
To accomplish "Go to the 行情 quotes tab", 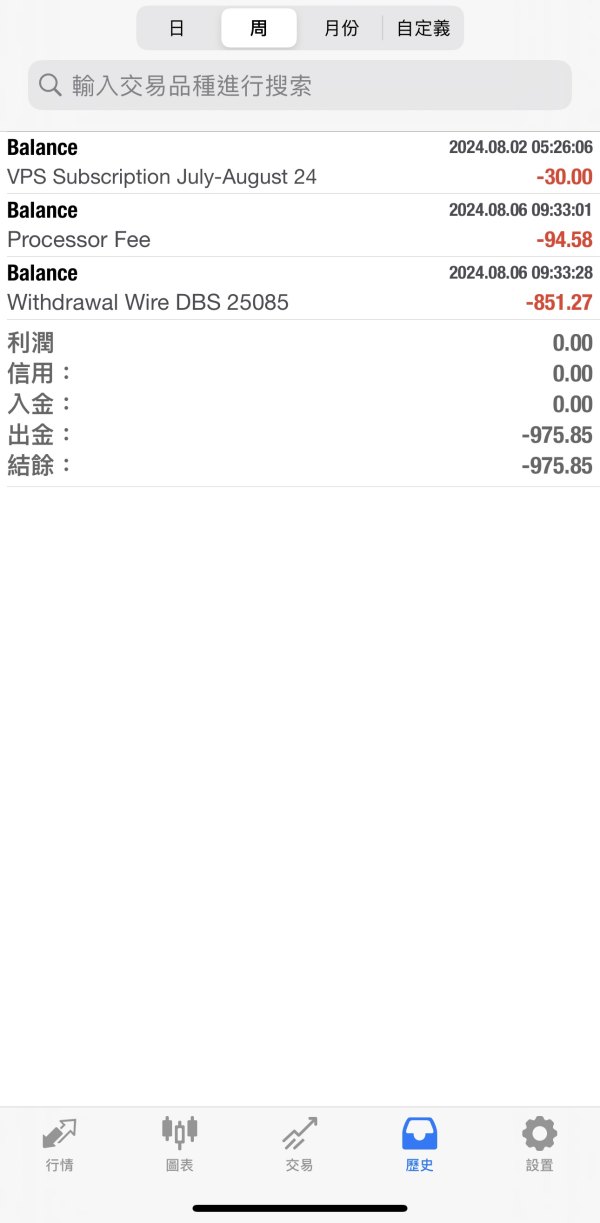I will pos(60,1145).
